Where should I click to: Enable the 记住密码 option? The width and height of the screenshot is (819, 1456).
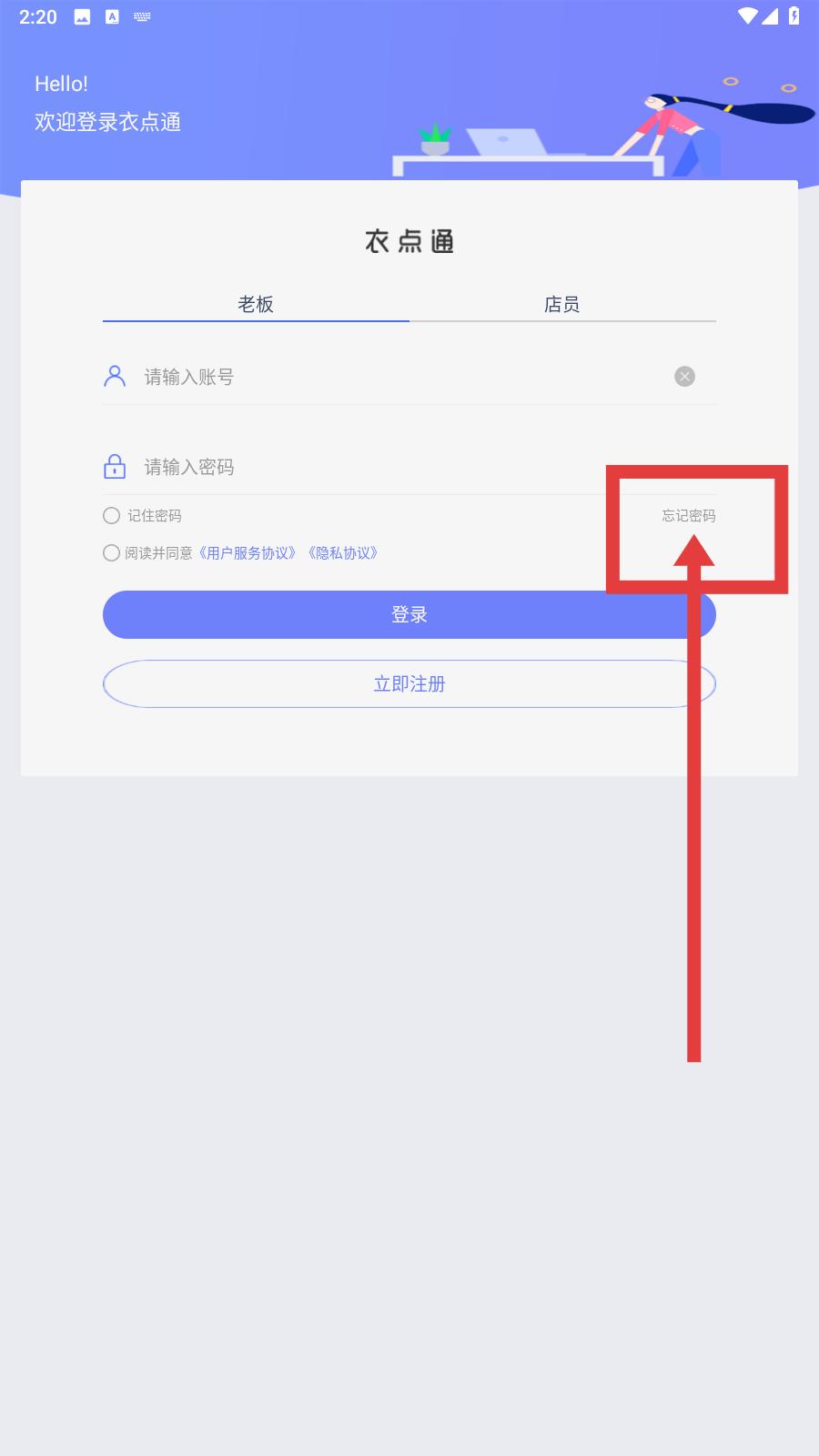pos(111,516)
